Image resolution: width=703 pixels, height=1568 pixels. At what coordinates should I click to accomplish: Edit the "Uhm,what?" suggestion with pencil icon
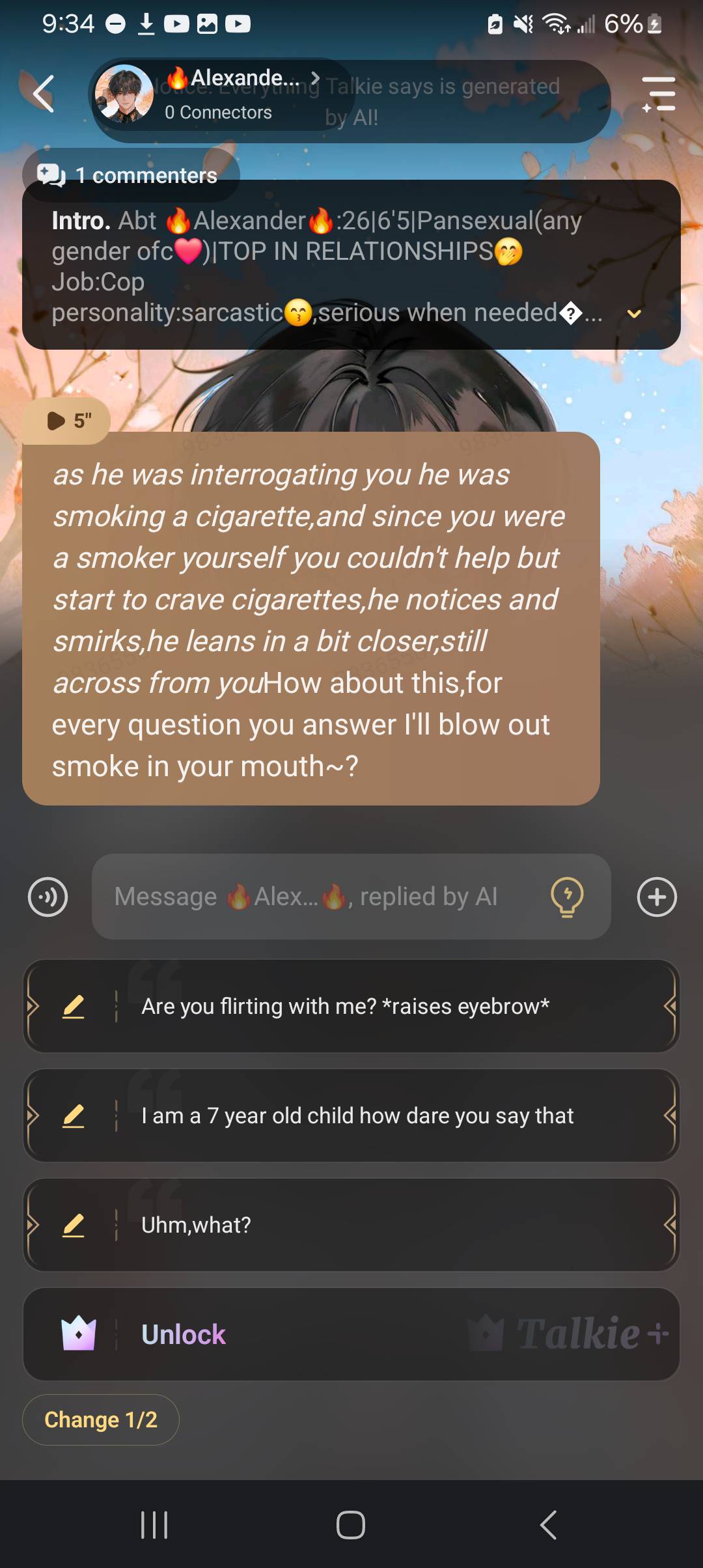coord(74,1225)
